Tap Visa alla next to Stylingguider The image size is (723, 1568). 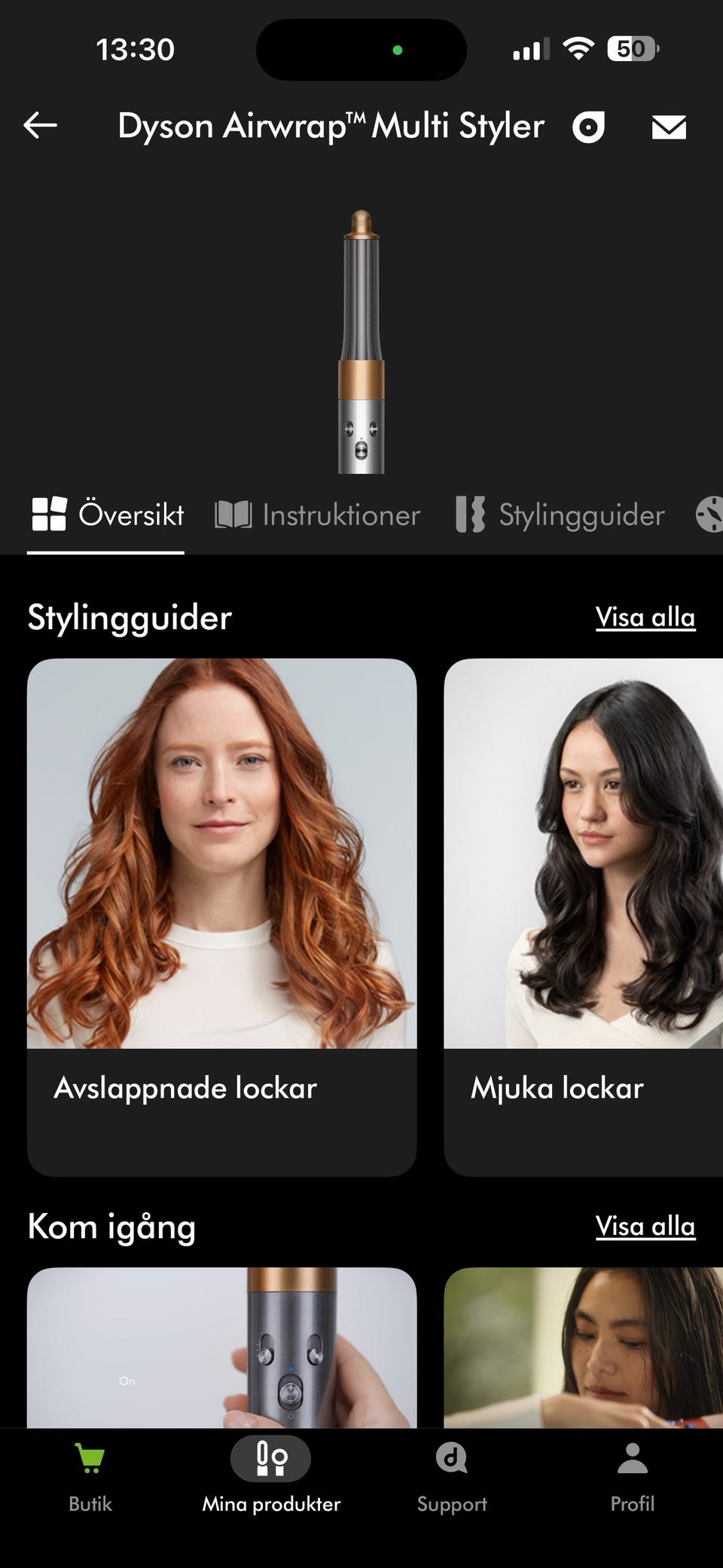click(x=645, y=617)
